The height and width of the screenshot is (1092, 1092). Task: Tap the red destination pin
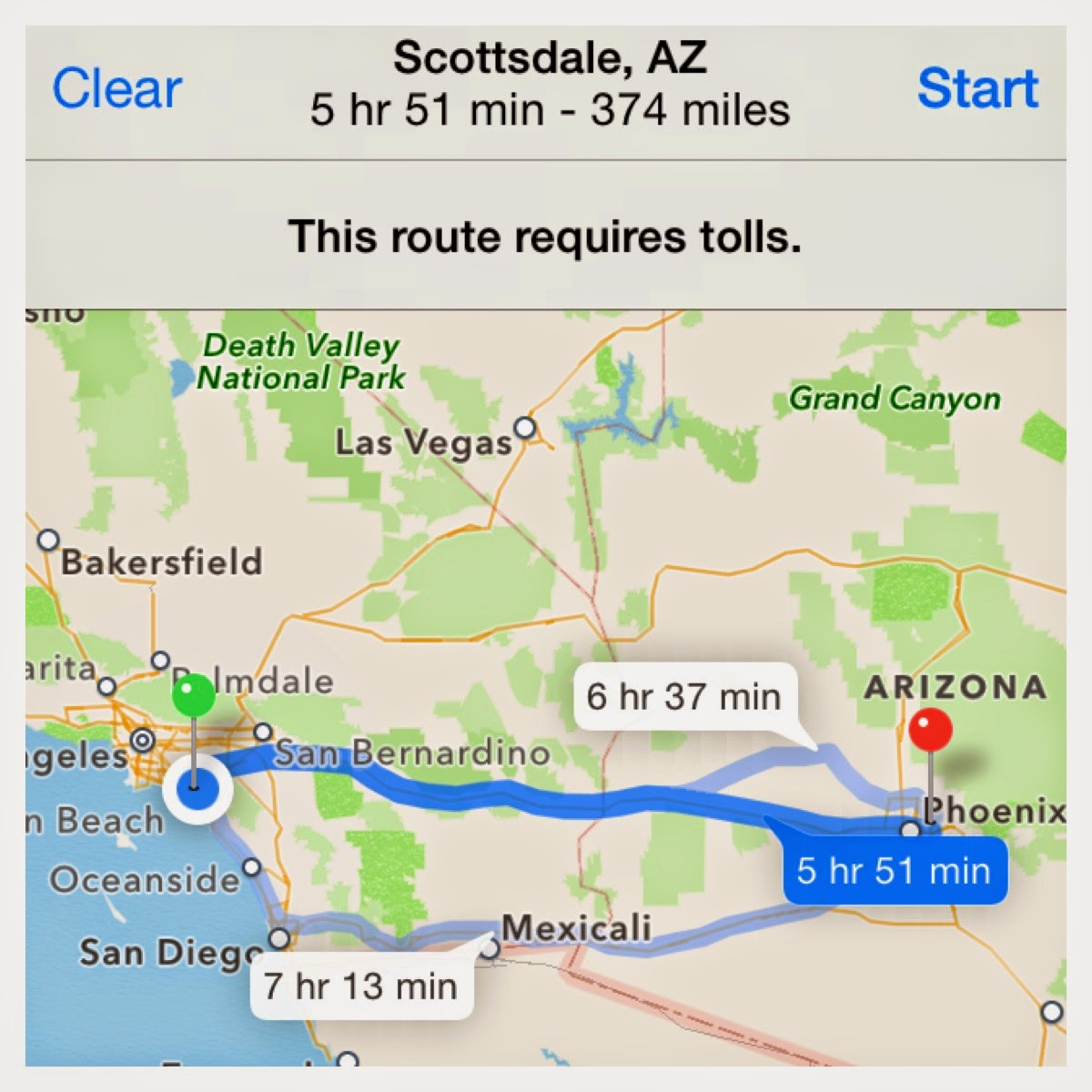click(x=930, y=730)
